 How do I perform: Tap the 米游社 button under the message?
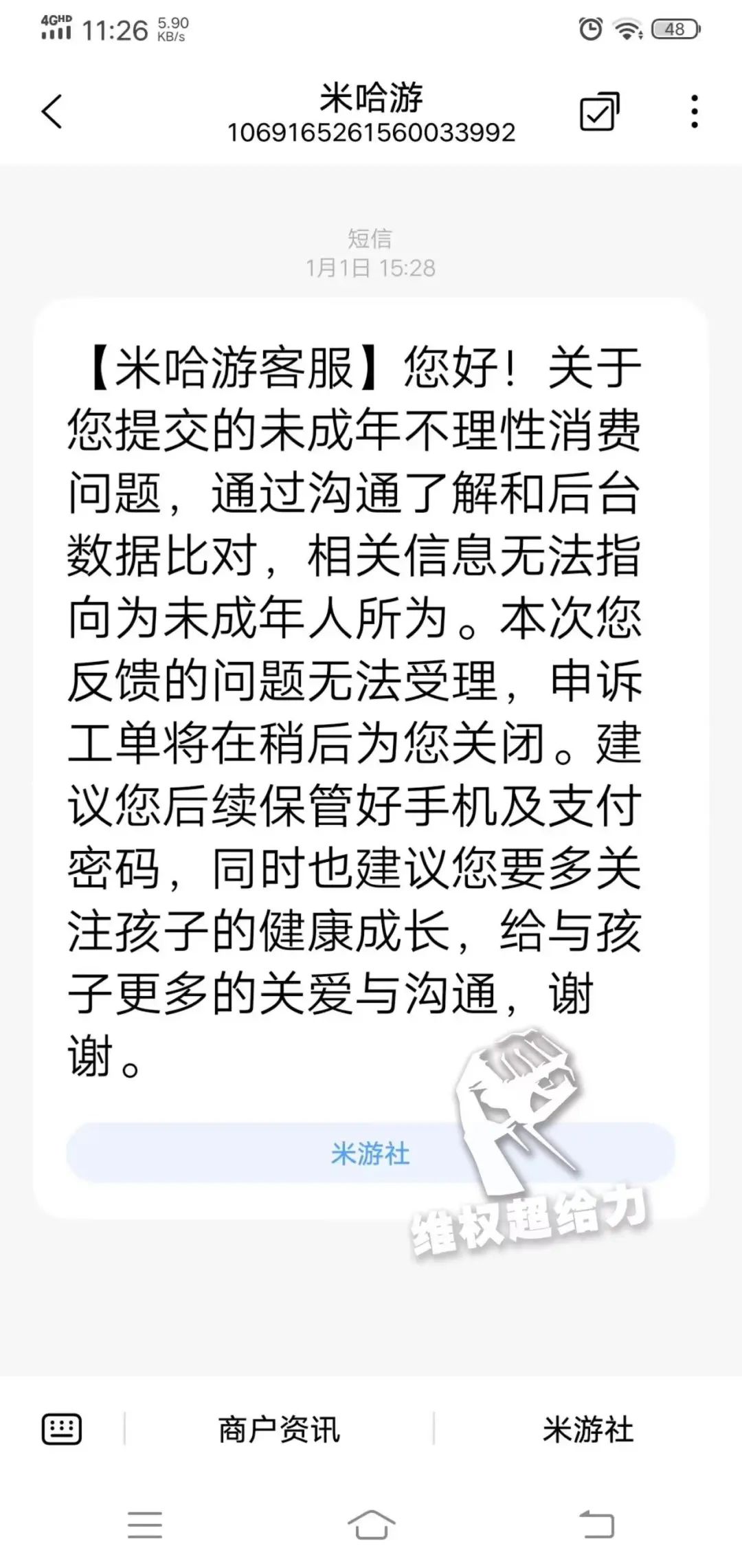pos(370,1153)
